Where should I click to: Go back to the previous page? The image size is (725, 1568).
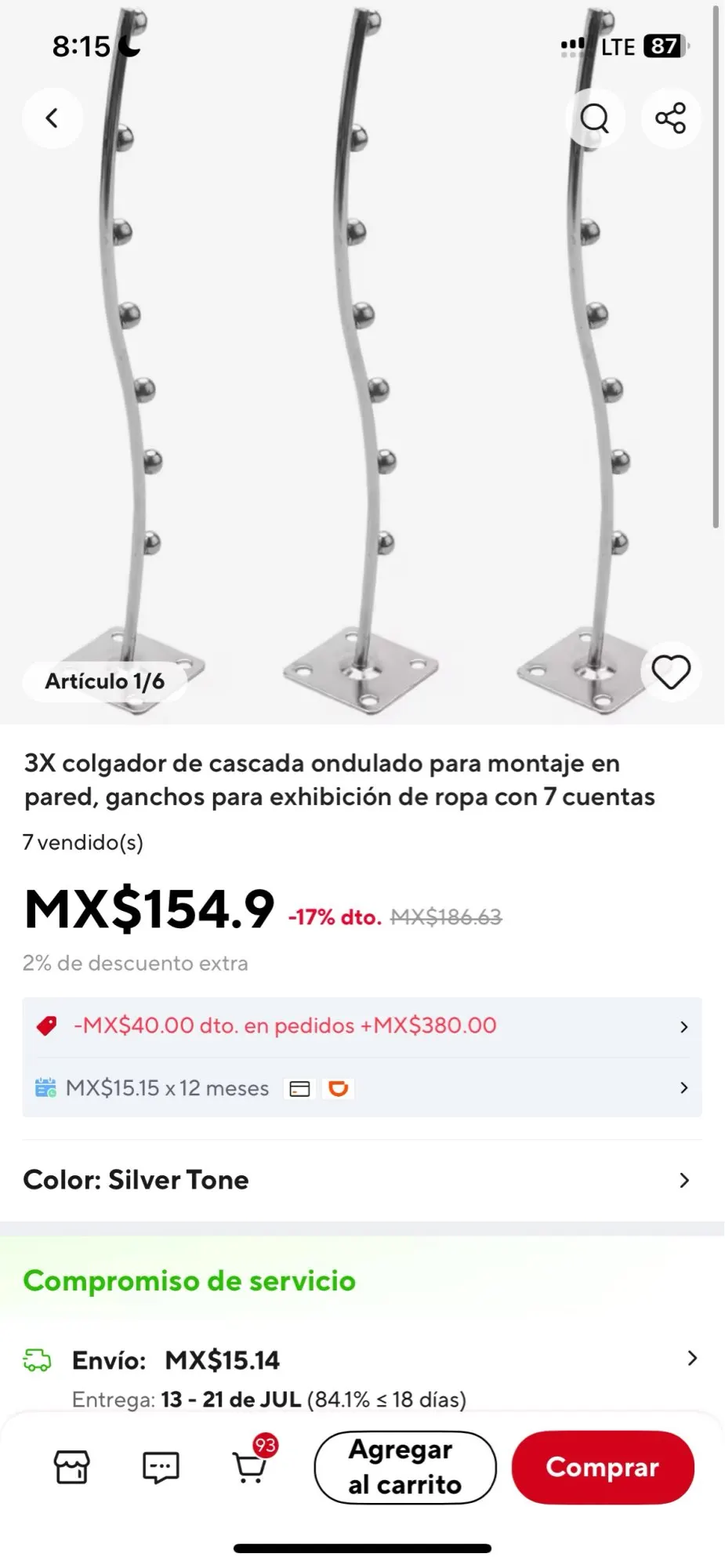coord(52,118)
